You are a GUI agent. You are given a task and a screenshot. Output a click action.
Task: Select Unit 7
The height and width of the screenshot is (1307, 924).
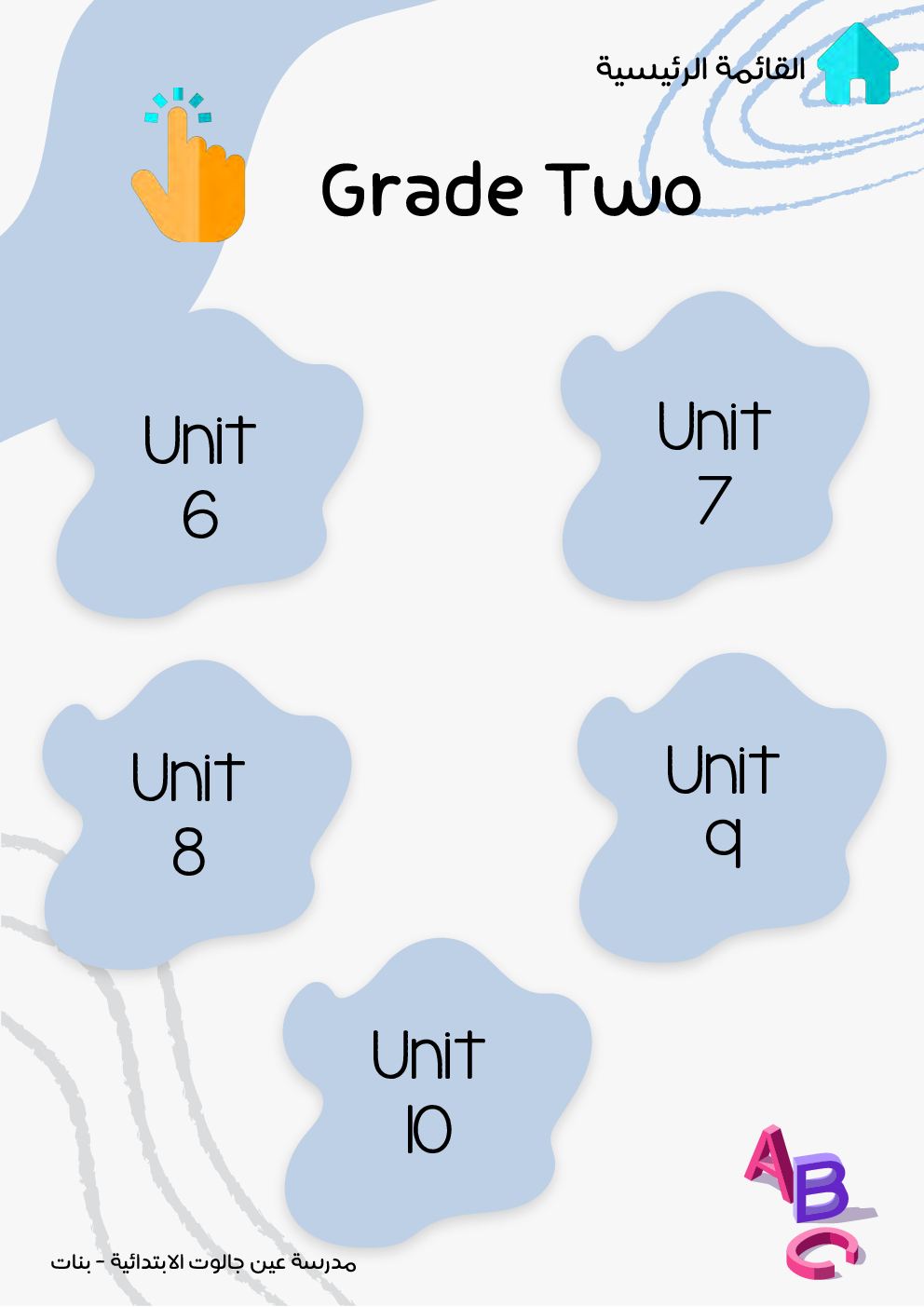714,461
